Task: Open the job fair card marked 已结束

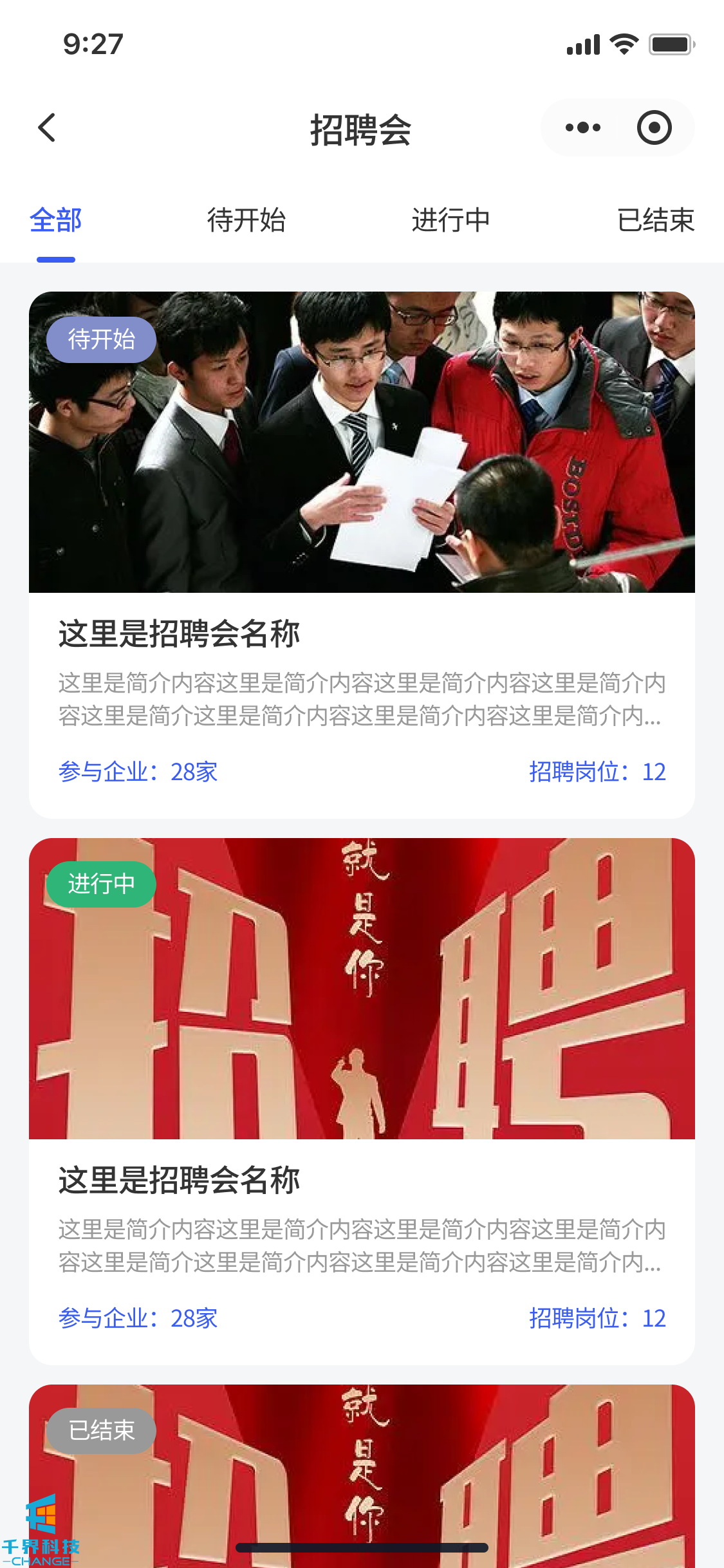Action: tap(362, 1480)
